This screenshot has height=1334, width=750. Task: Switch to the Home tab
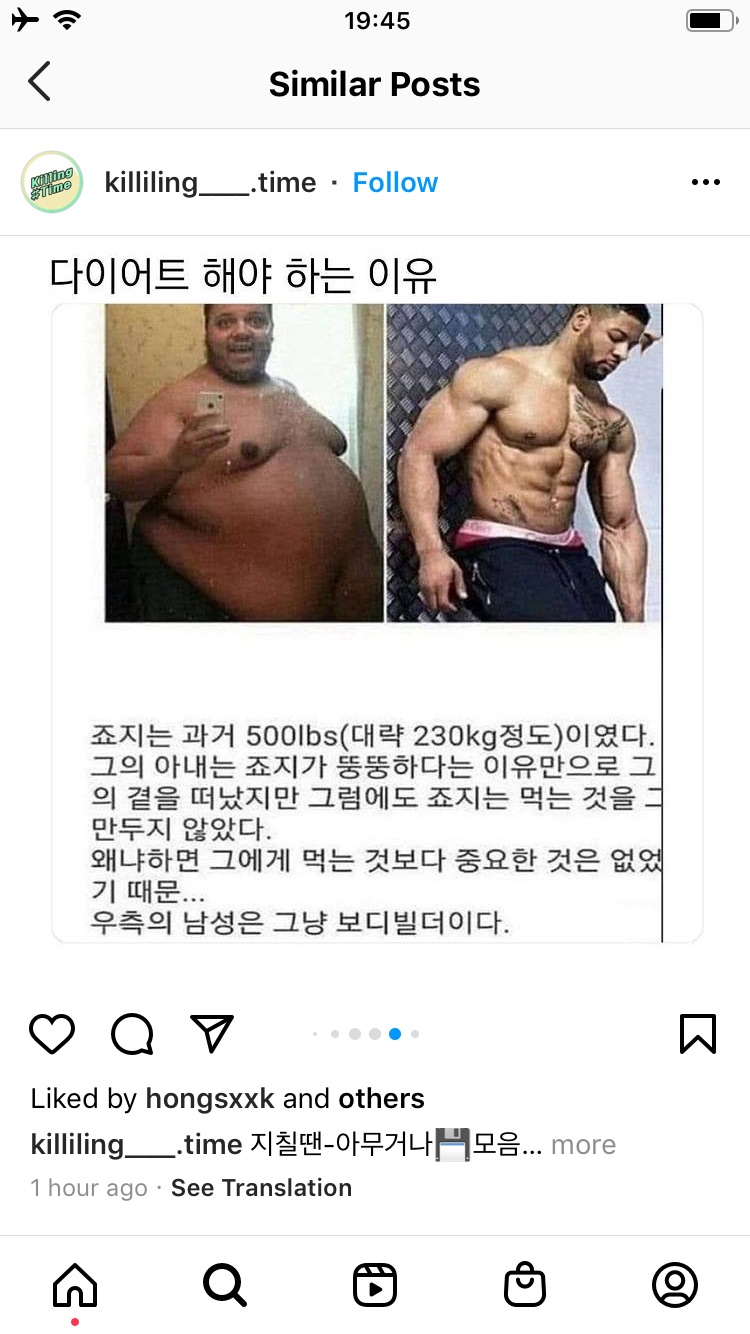75,1284
